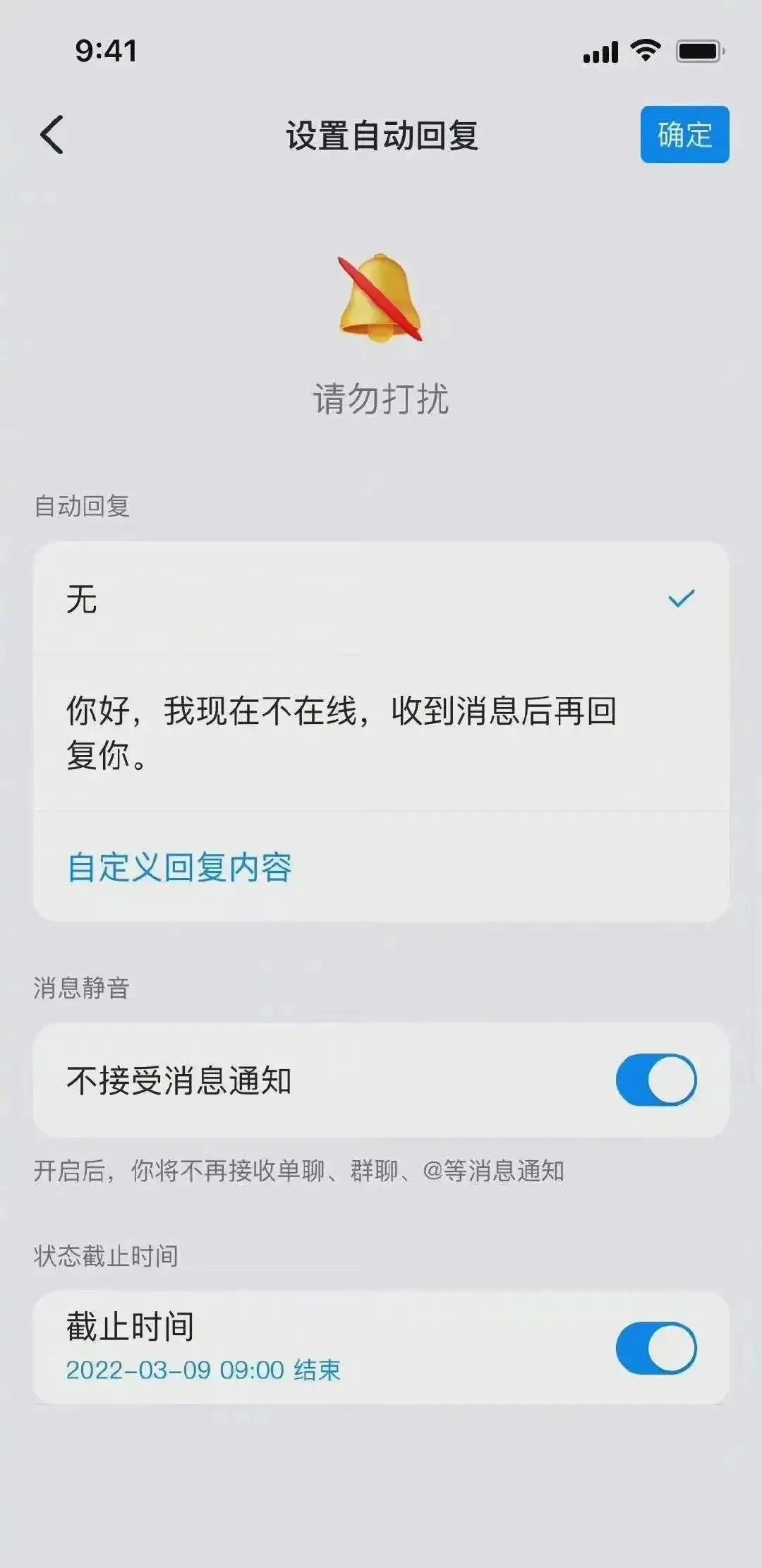The width and height of the screenshot is (762, 1568).
Task: Go back from the 设置自动回复 screen
Action: [52, 135]
